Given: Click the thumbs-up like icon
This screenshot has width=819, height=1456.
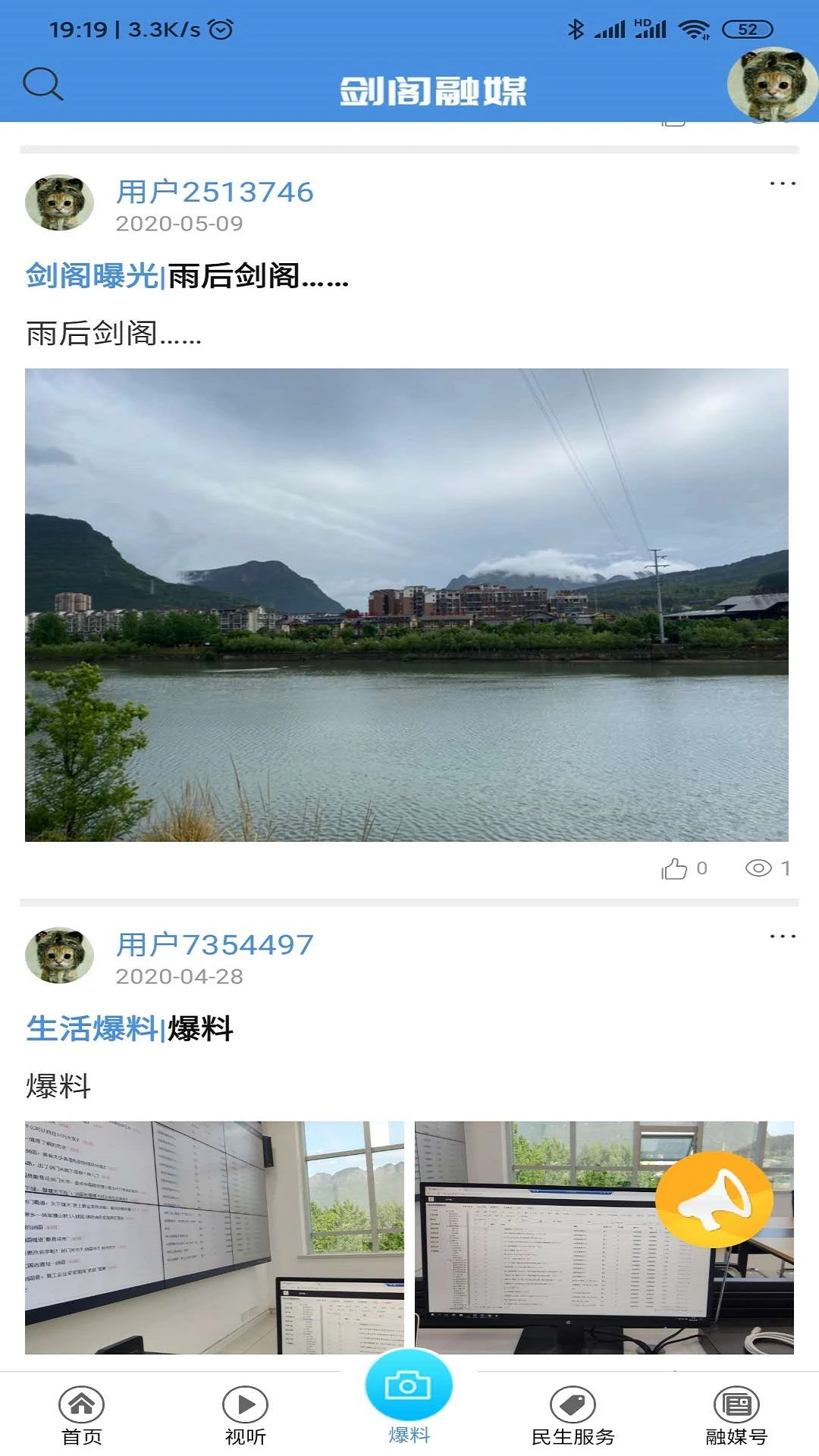Looking at the screenshot, I should point(675,869).
